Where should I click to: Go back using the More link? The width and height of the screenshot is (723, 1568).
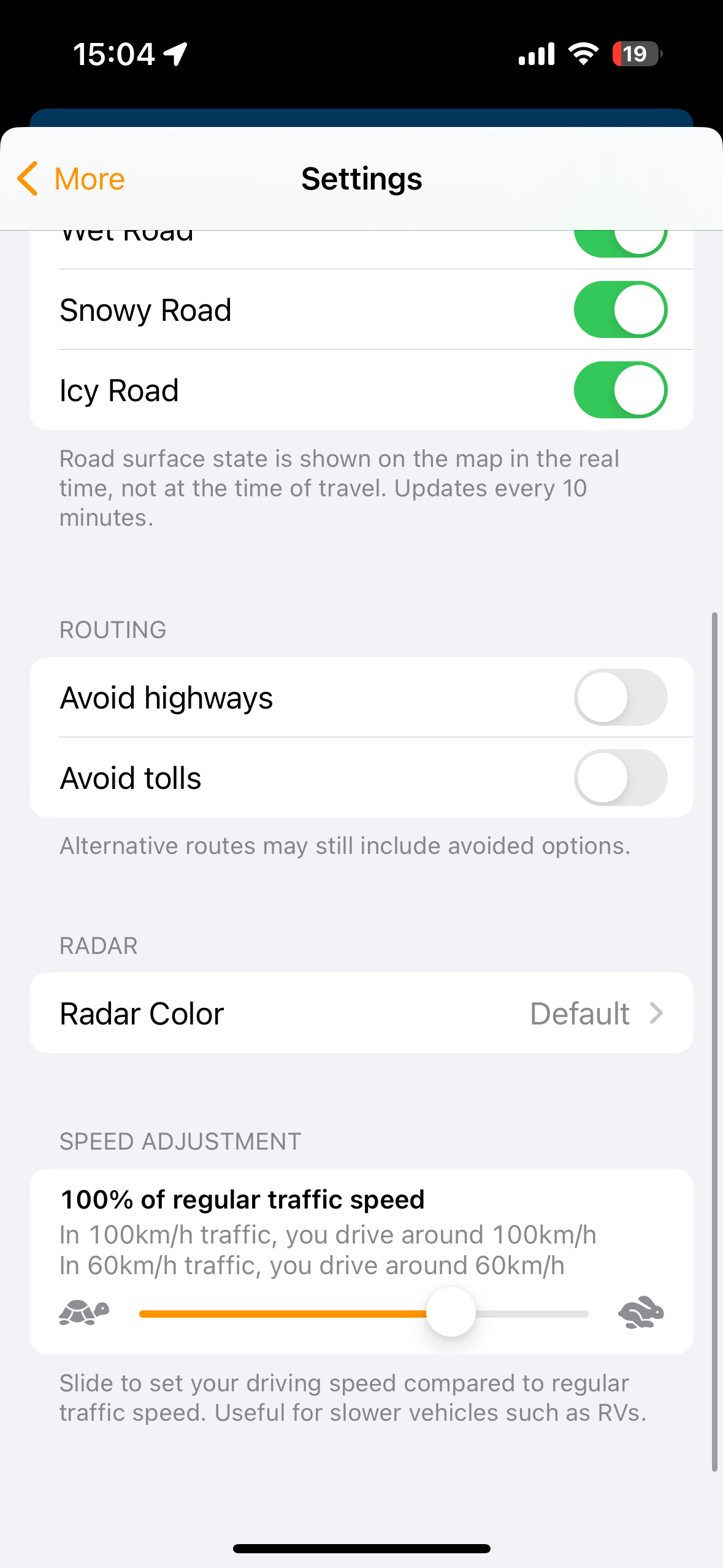88,179
